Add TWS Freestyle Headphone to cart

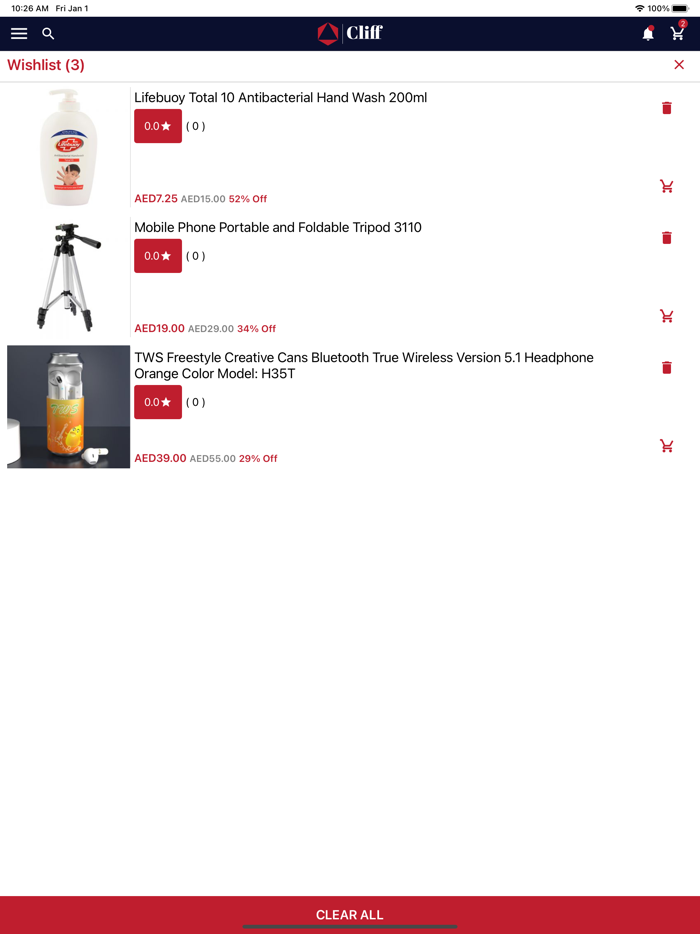pos(667,446)
